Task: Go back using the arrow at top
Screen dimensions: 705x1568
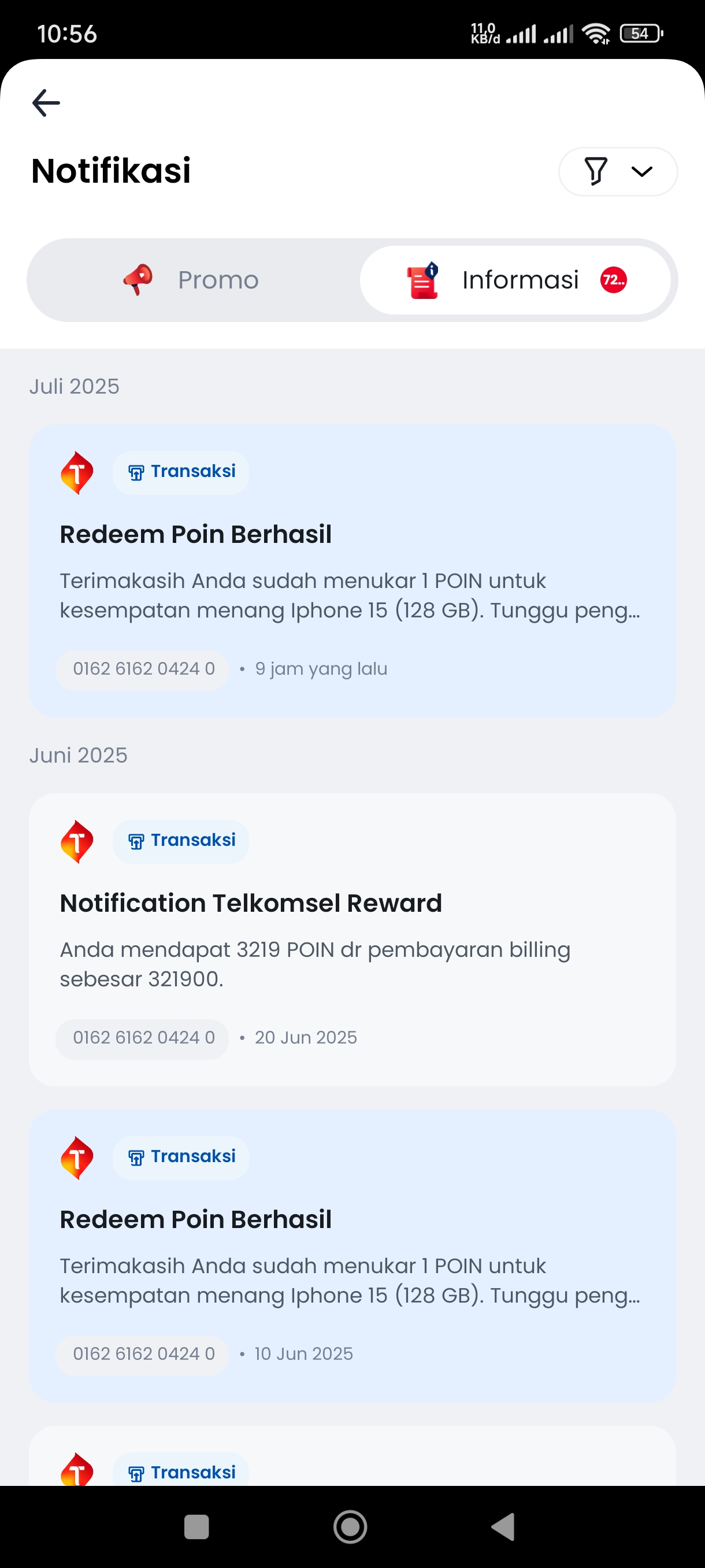Action: coord(46,102)
